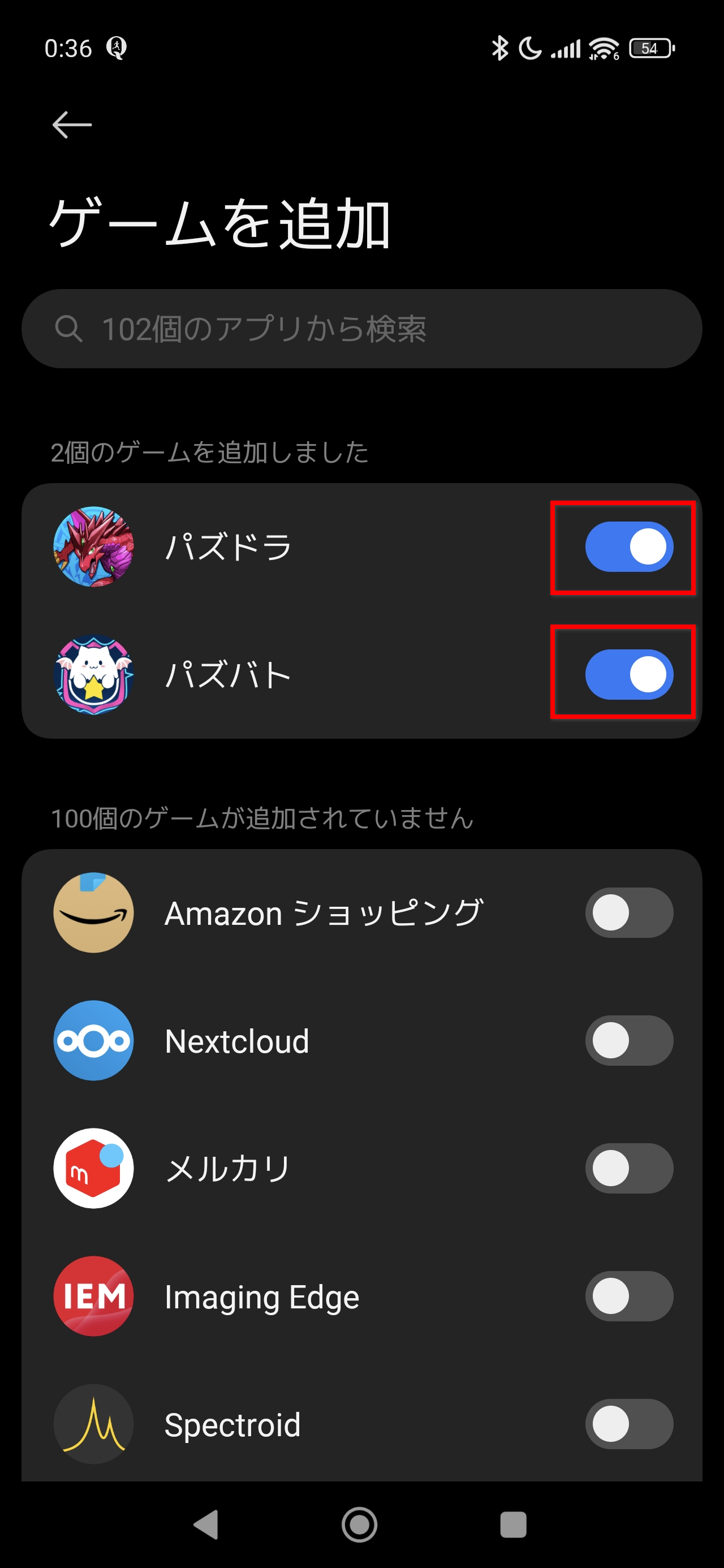This screenshot has width=724, height=1568.
Task: Add メルカリ with its toggle
Action: coord(629,1168)
